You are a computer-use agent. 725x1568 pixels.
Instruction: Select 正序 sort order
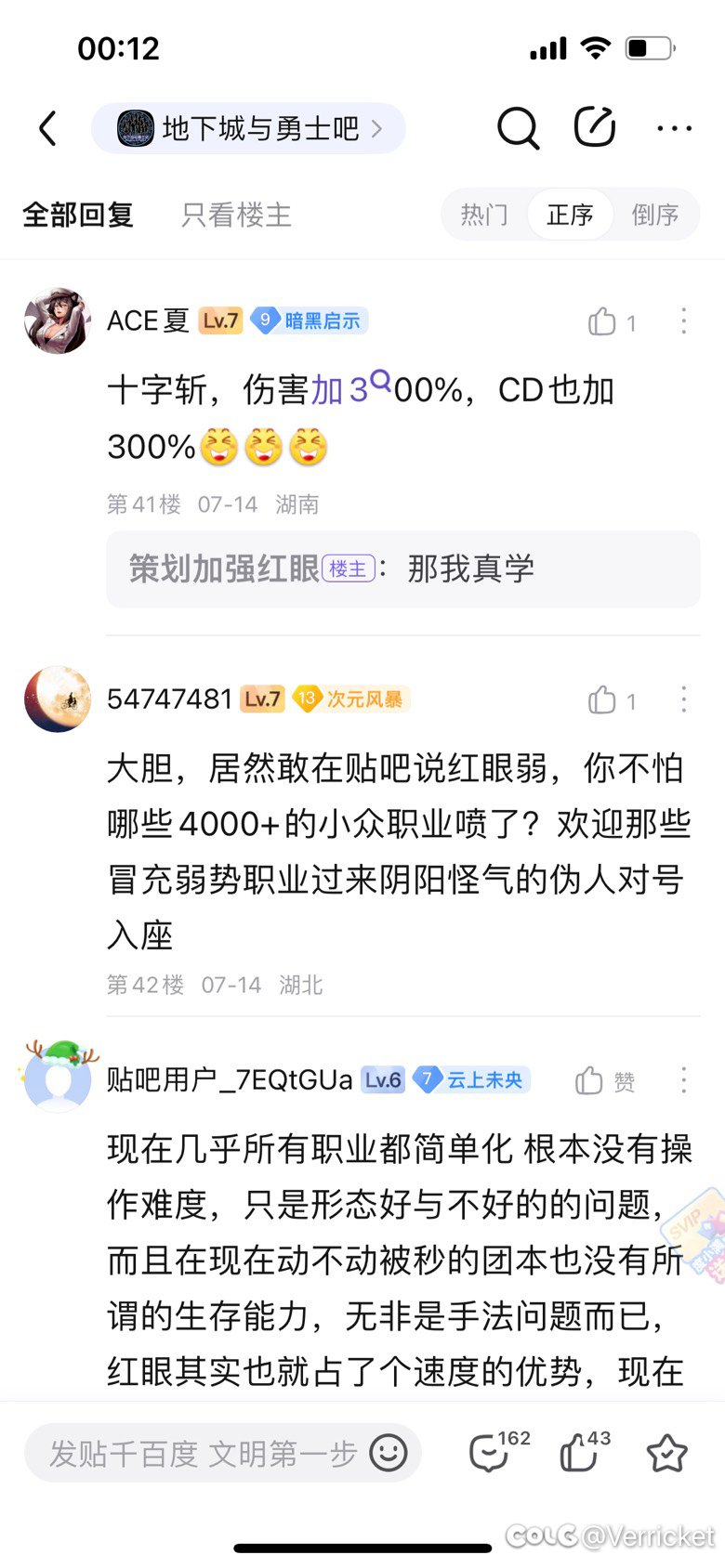[x=570, y=215]
